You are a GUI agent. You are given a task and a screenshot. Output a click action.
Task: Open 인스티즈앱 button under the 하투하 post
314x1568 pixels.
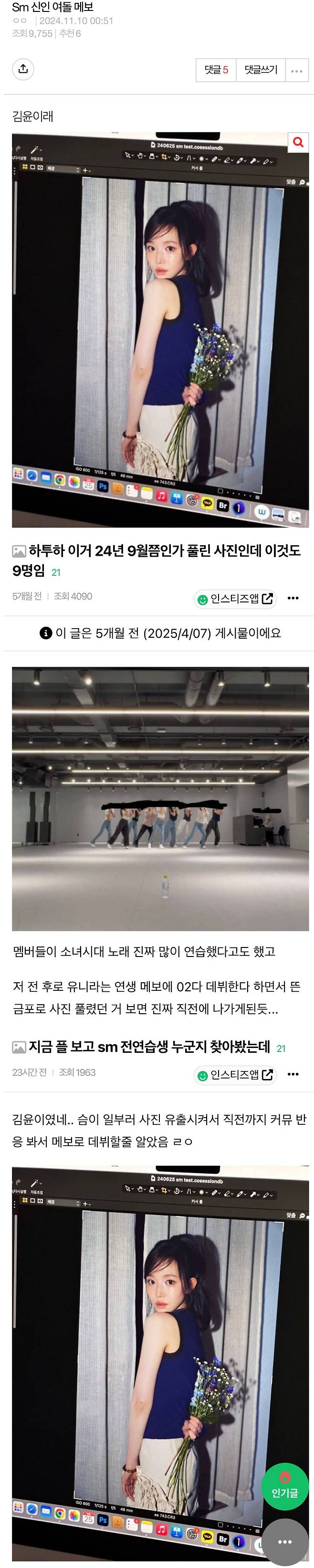click(x=235, y=599)
